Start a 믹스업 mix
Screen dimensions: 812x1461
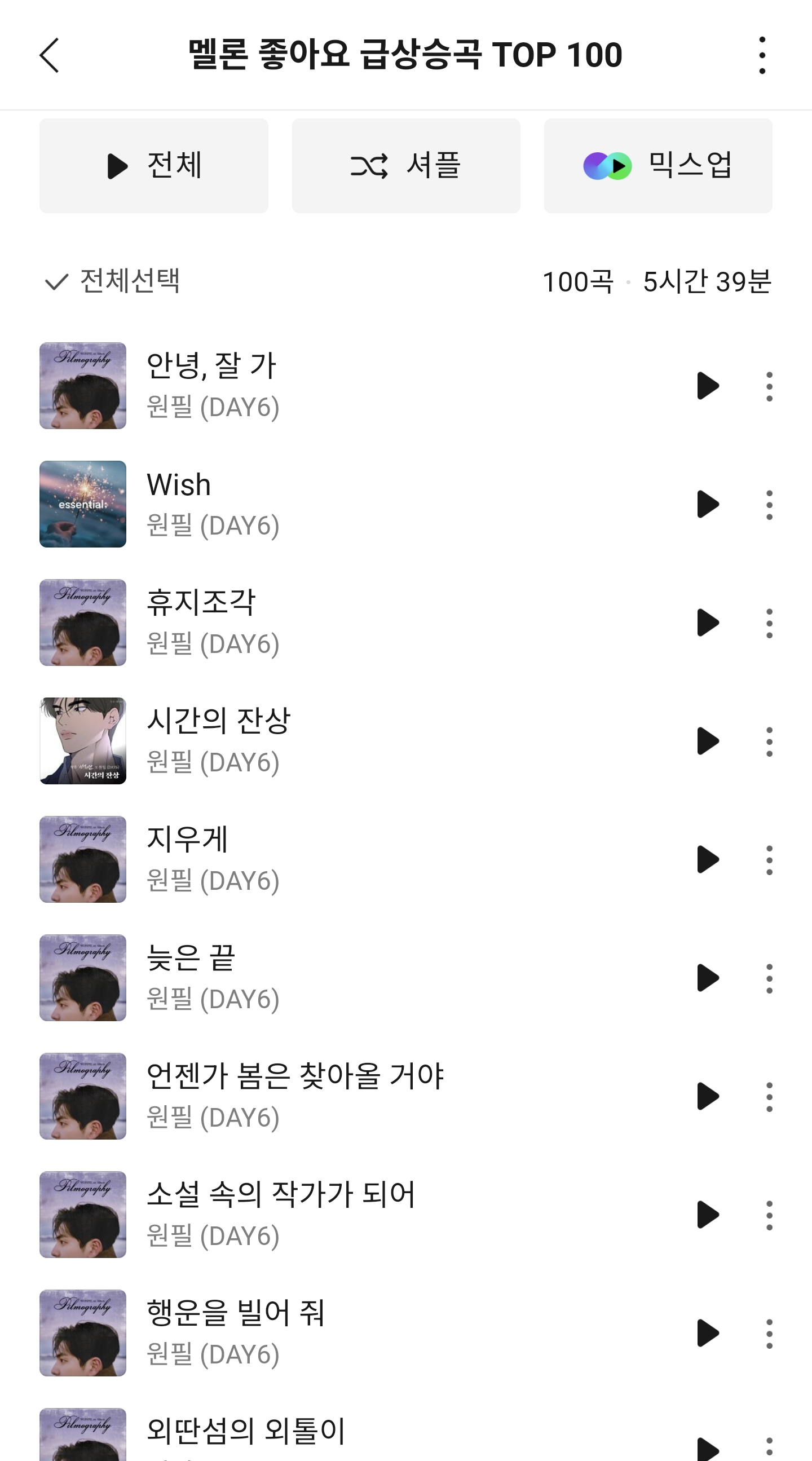(x=657, y=166)
